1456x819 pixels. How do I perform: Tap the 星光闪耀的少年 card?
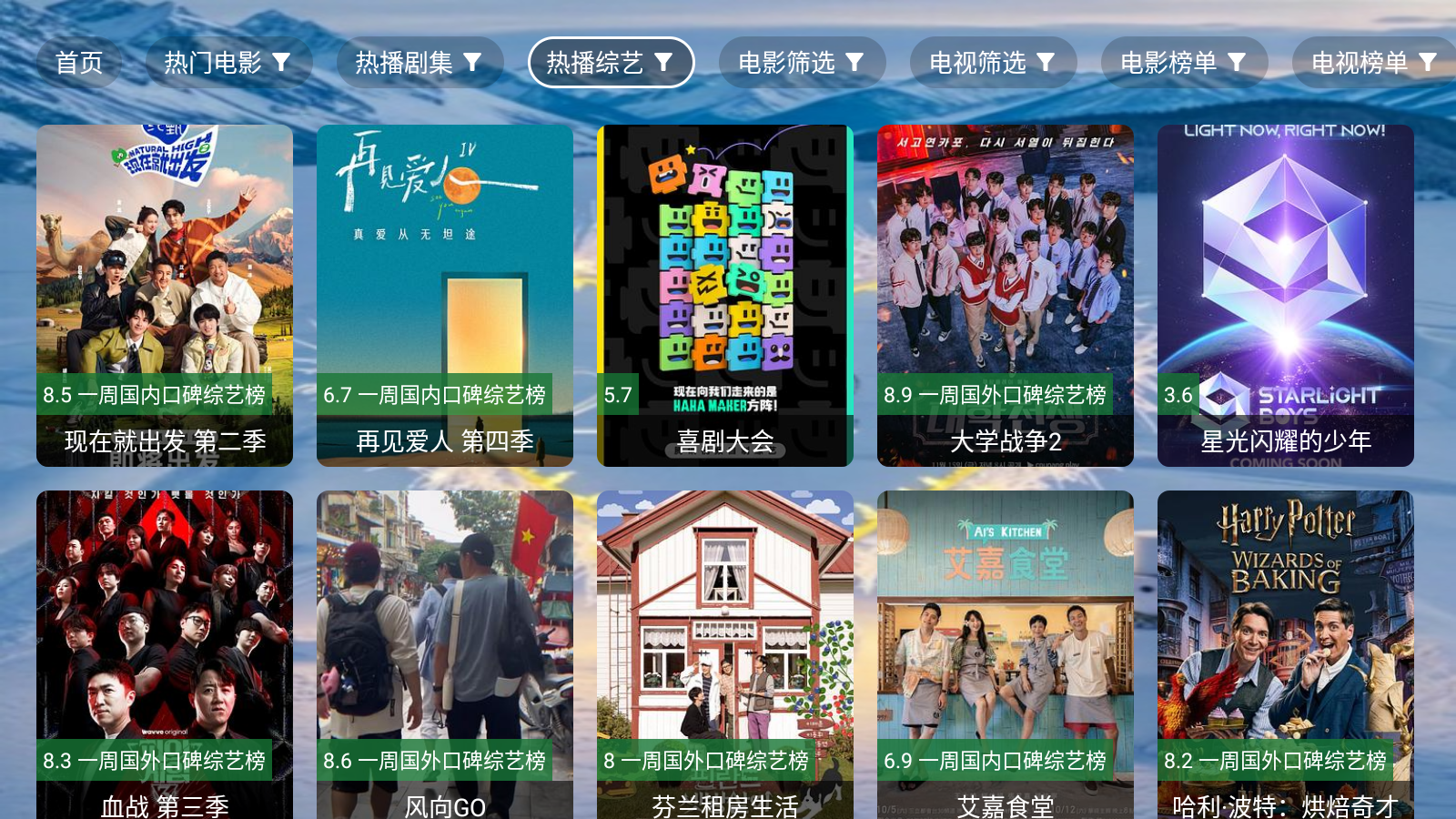coord(1286,295)
